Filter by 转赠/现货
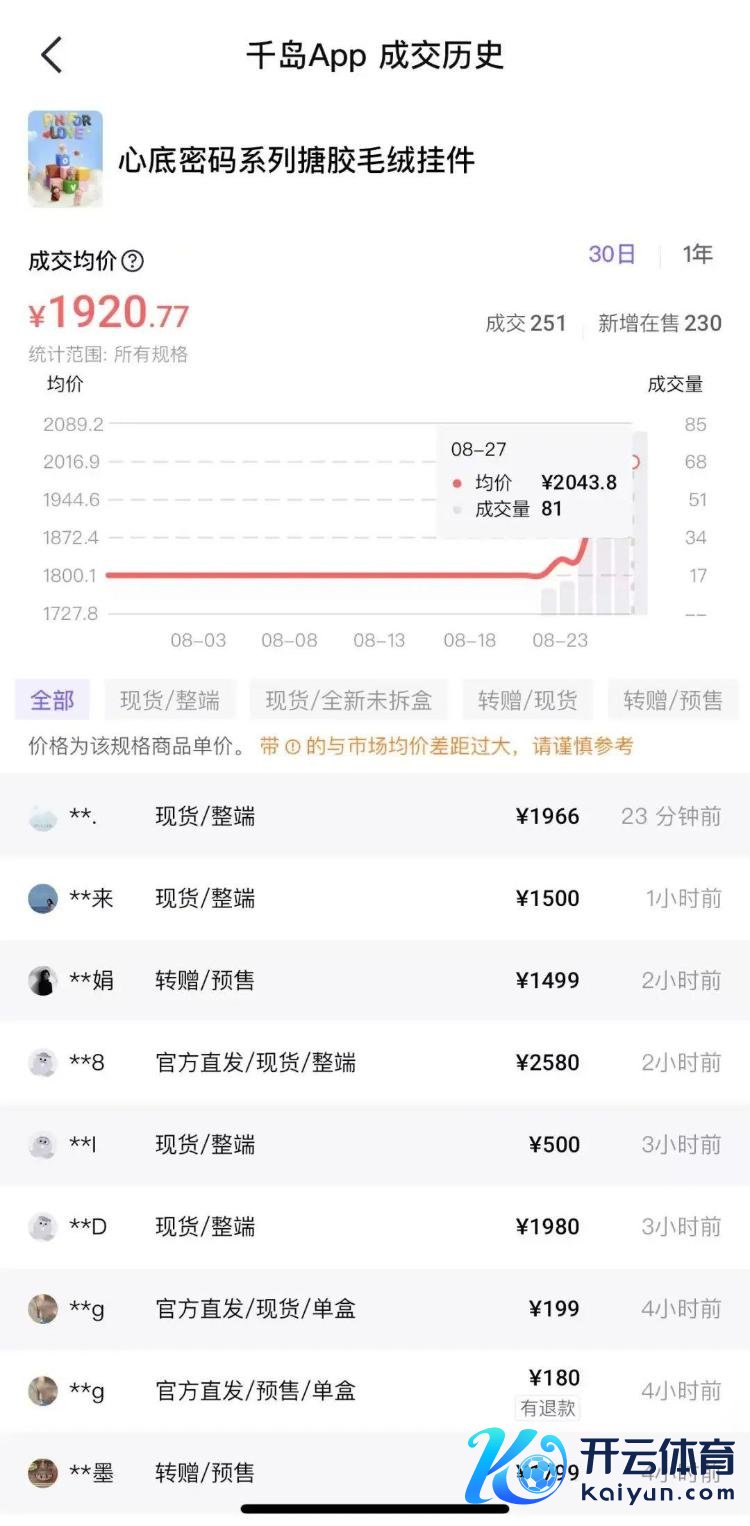The height and width of the screenshot is (1526, 750). (x=527, y=700)
